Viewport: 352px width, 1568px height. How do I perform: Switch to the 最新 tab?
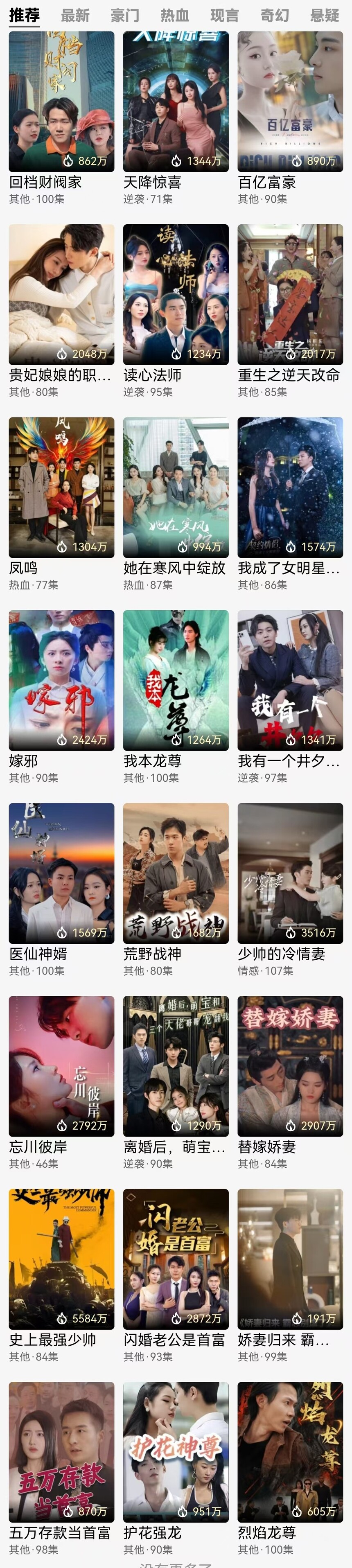point(75,15)
